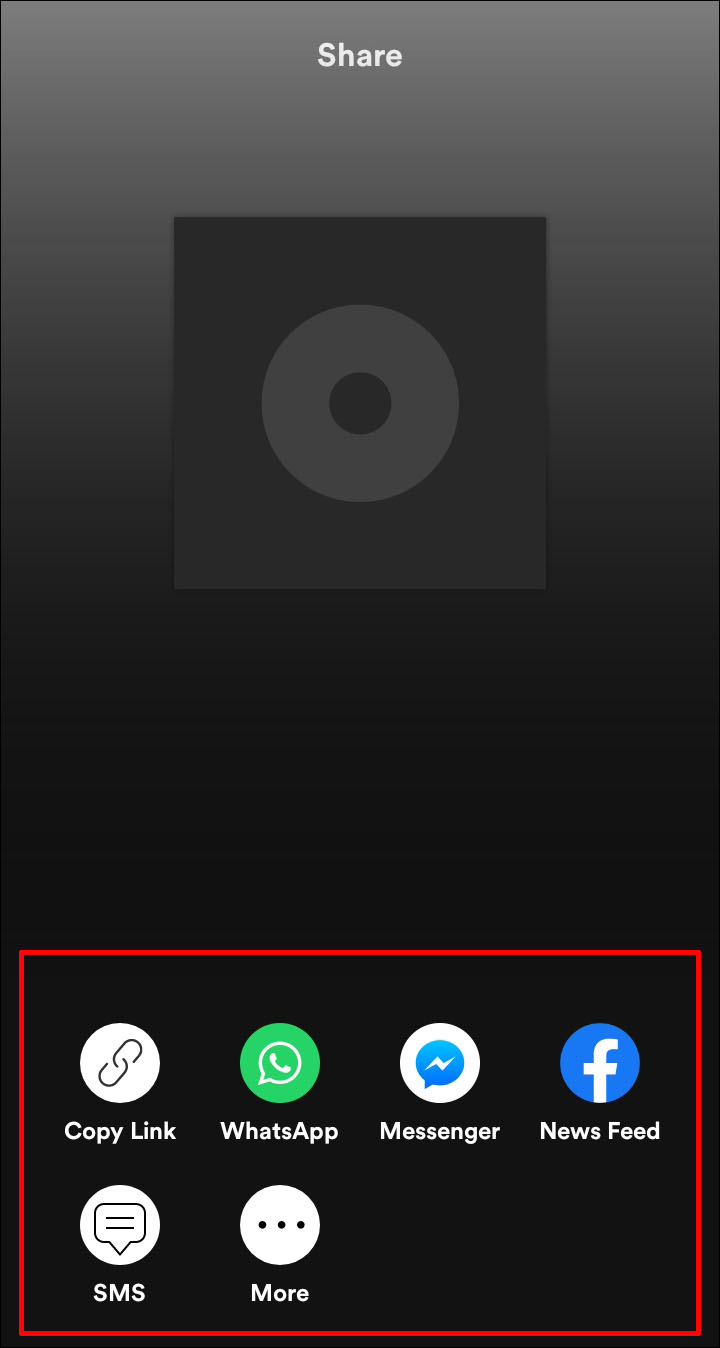The image size is (720, 1348).
Task: Copy the share link
Action: tap(120, 1063)
